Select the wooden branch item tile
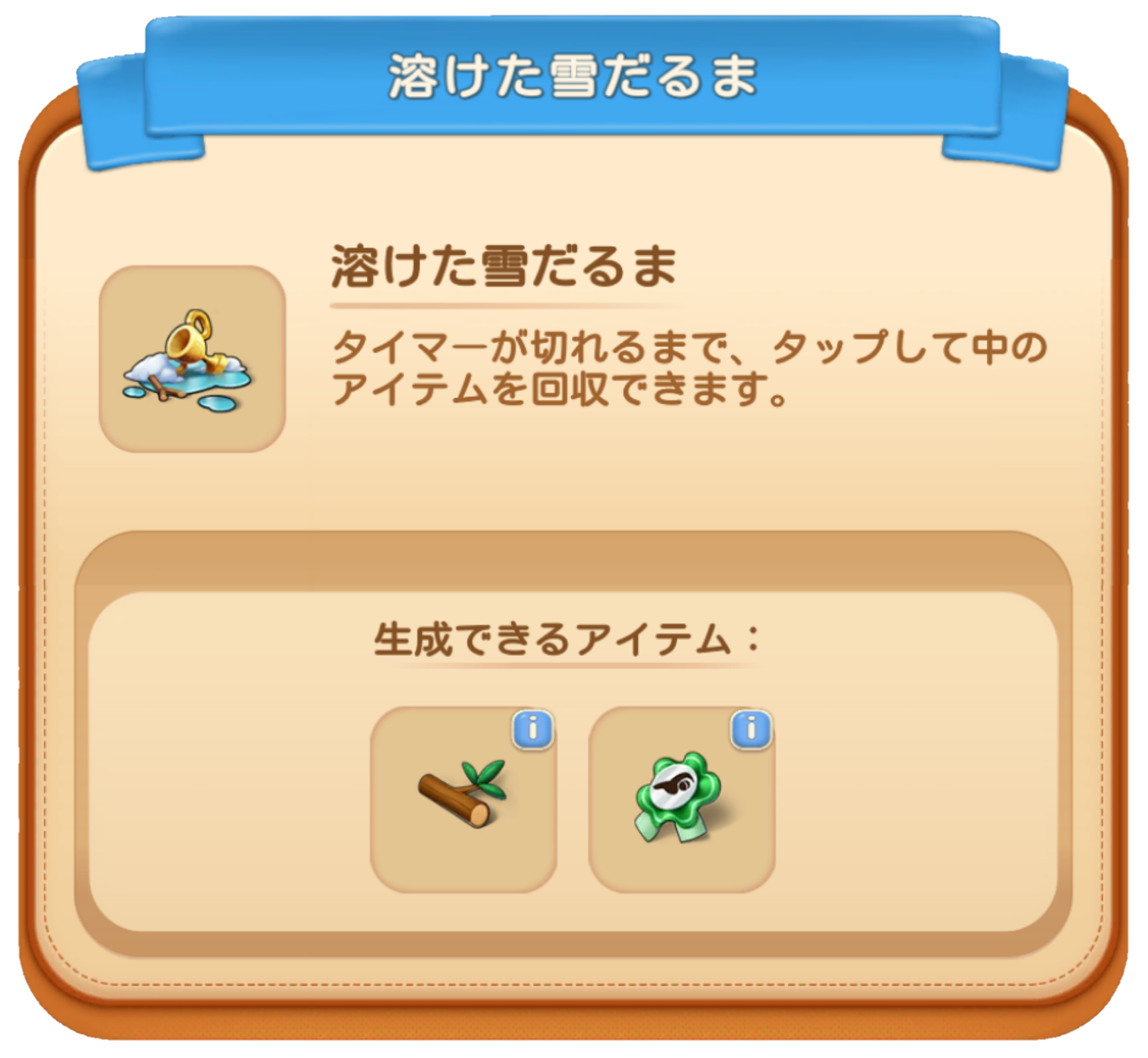1148x1058 pixels. click(463, 800)
